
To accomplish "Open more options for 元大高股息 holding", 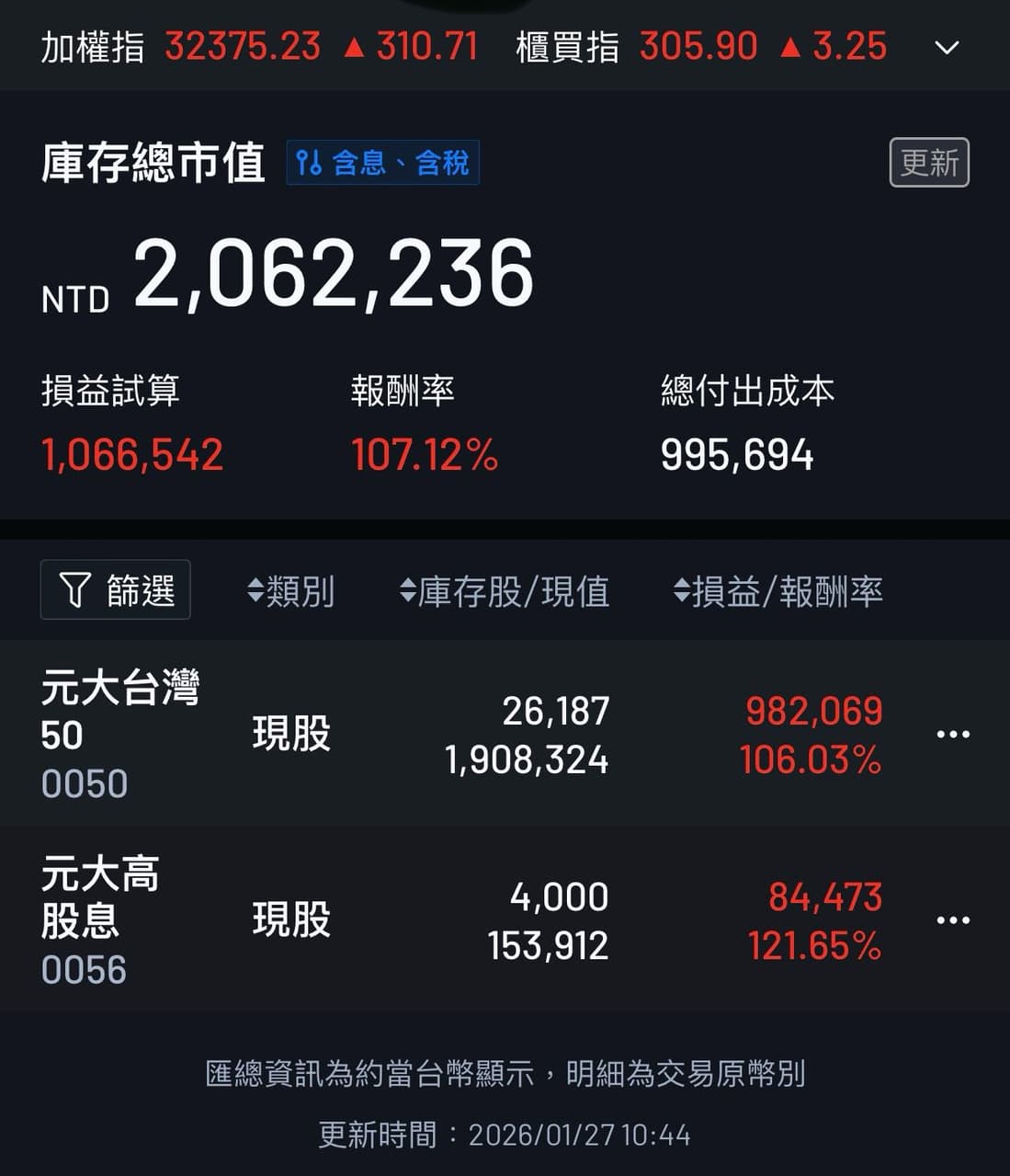I will coord(953,919).
